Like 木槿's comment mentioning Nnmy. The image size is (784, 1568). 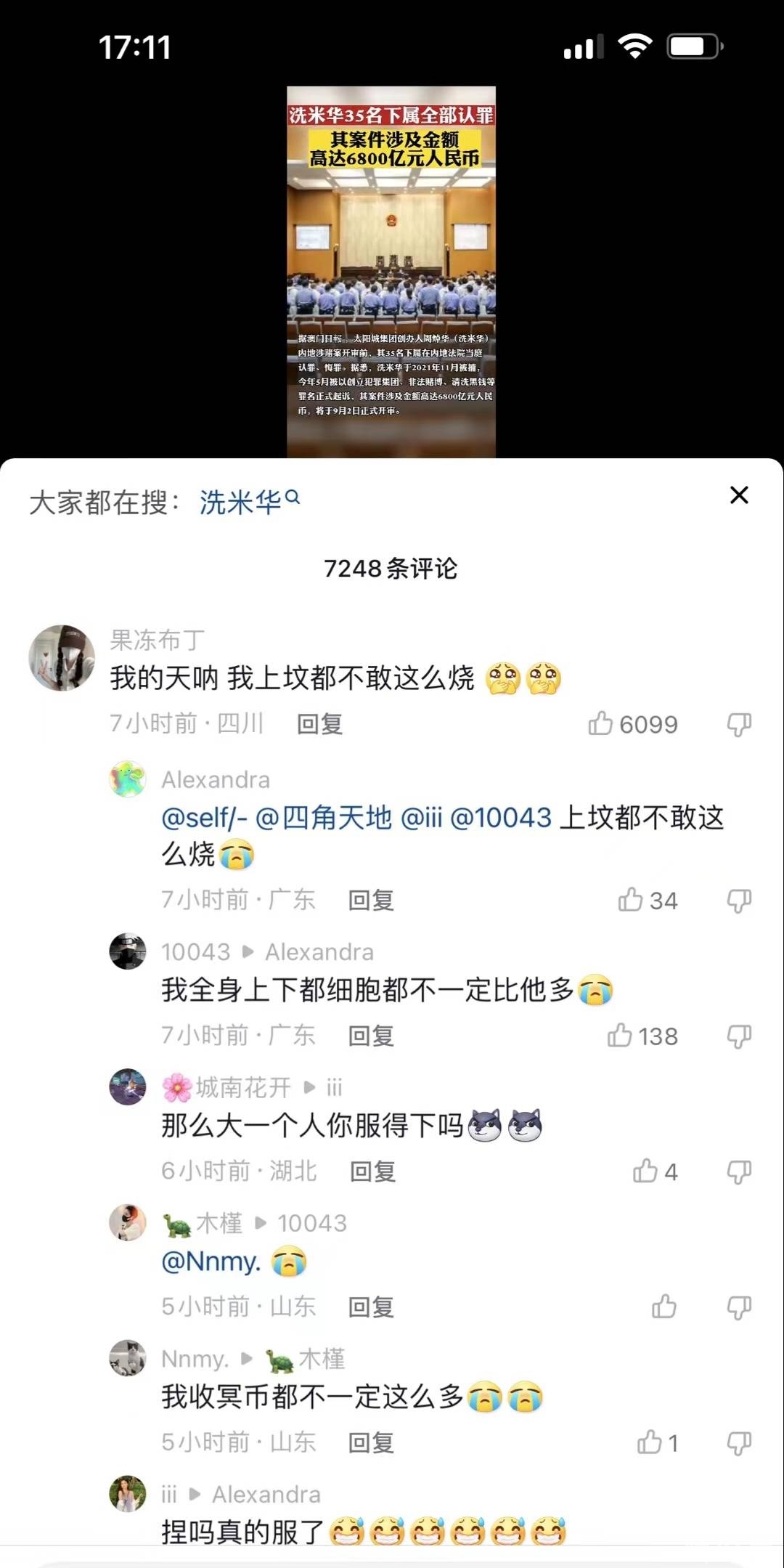coord(664,1307)
